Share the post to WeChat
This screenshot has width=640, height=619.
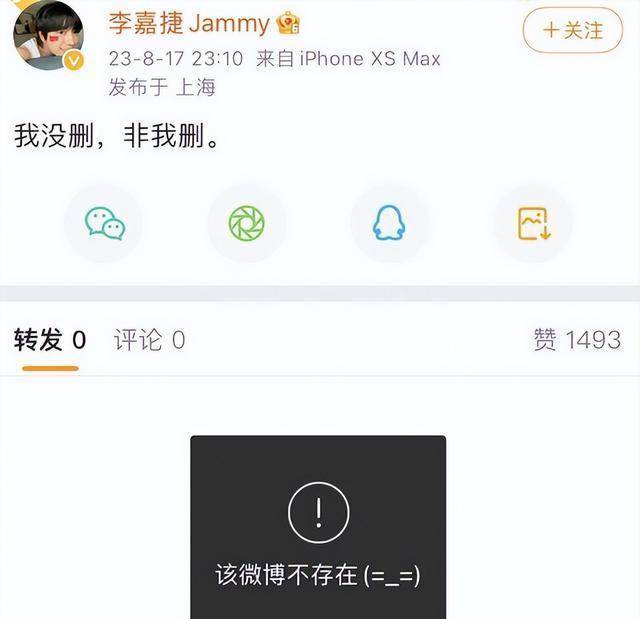pyautogui.click(x=104, y=223)
